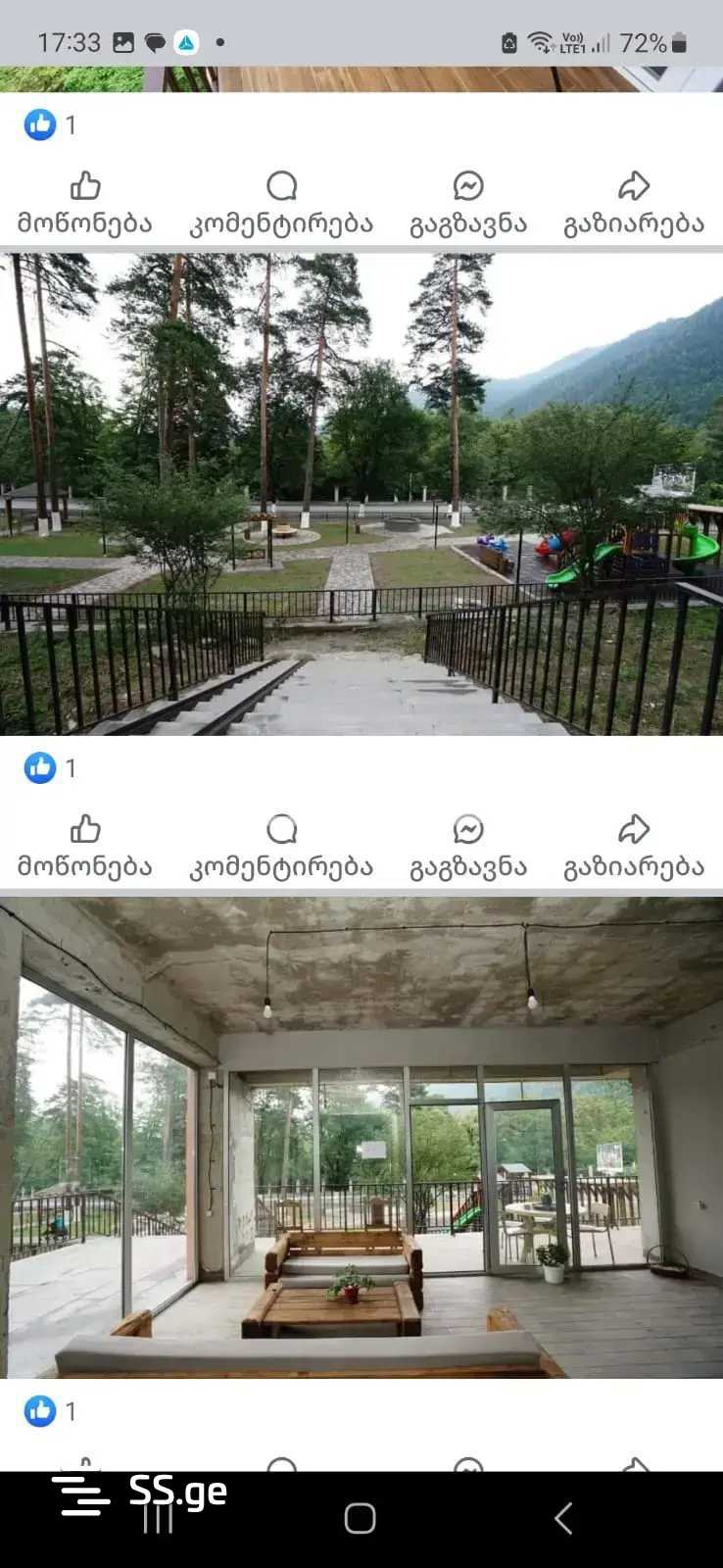This screenshot has height=1568, width=723.
Task: Send the cropped top photo via Messenger
Action: (468, 203)
